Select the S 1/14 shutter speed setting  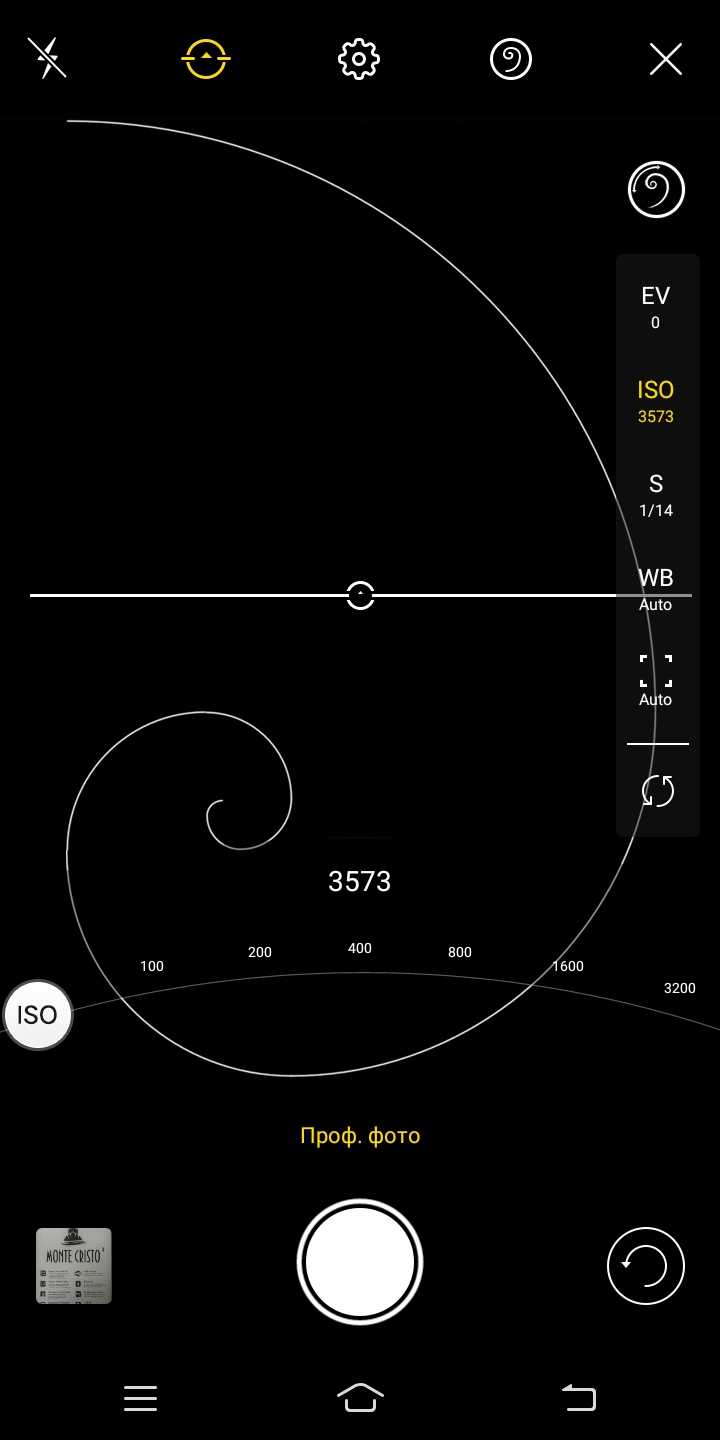coord(656,495)
